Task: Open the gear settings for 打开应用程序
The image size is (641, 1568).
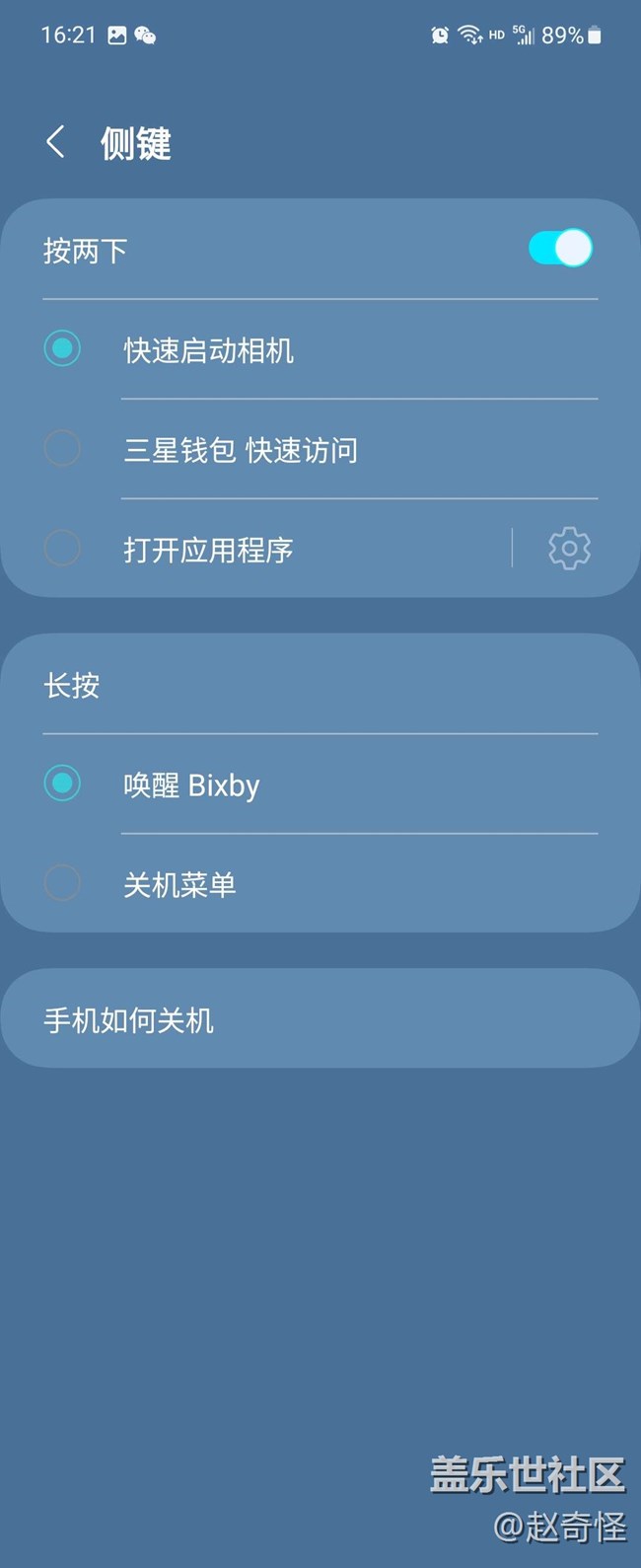Action: tap(569, 549)
